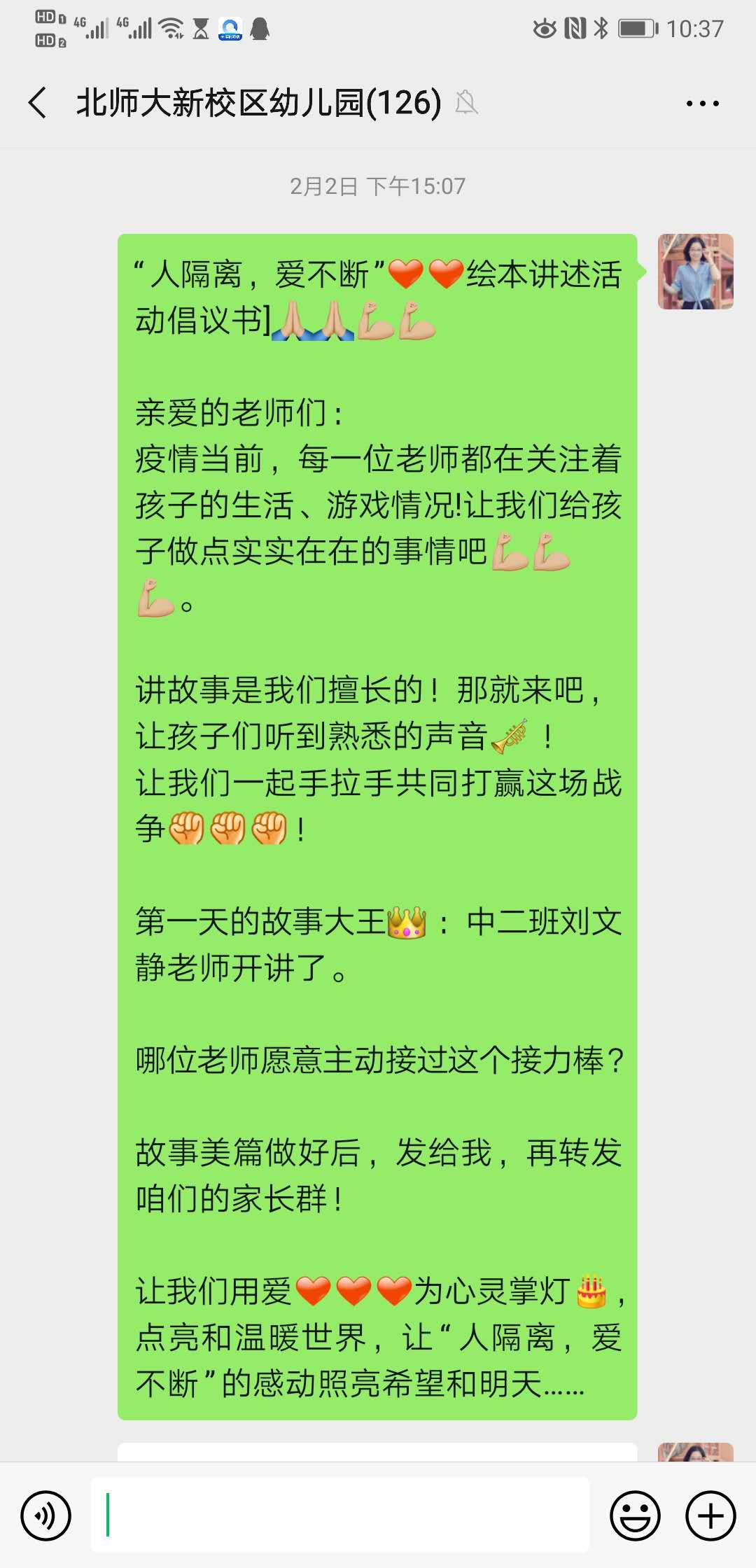This screenshot has height=1568, width=756.
Task: Open the plus attachment menu
Action: (x=710, y=1516)
